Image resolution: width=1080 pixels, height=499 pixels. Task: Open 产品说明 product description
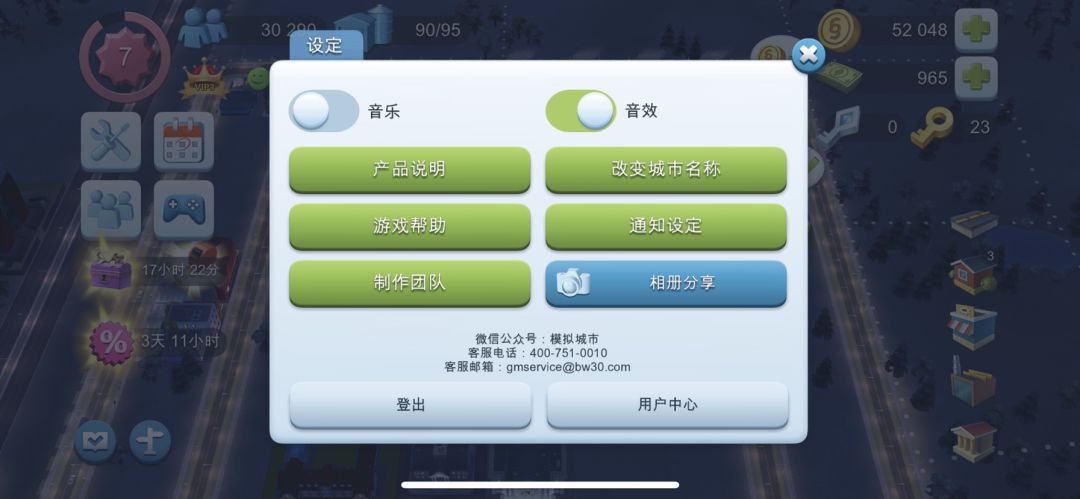[x=410, y=170]
